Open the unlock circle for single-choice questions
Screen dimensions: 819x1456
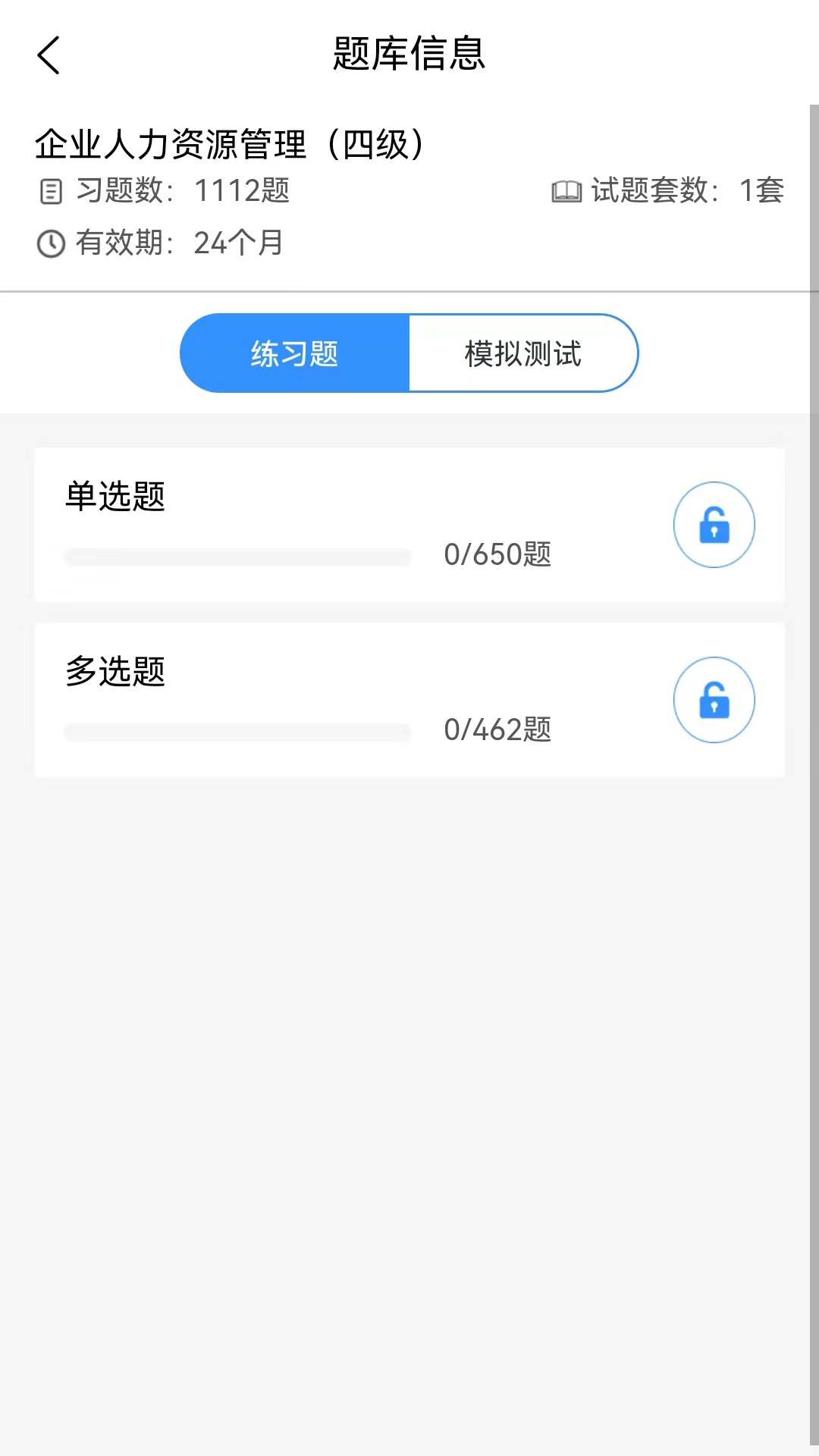coord(714,525)
